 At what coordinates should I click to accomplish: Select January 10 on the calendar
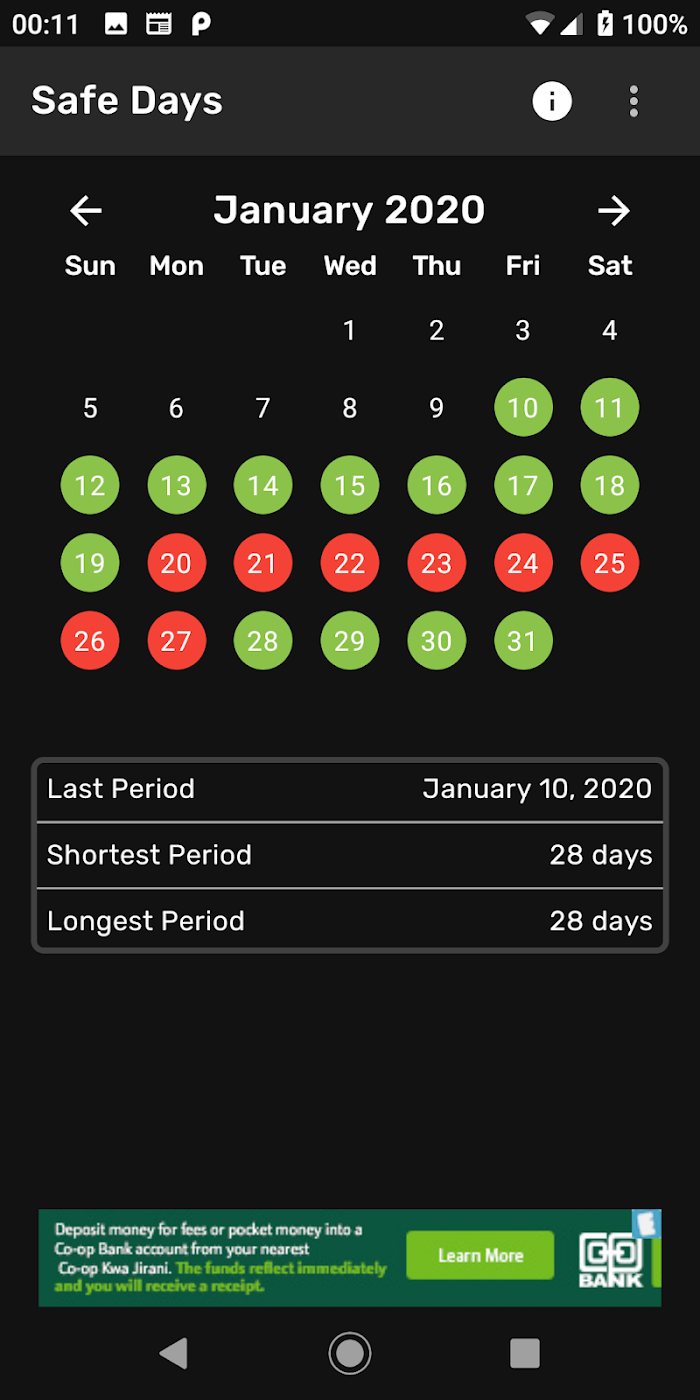[x=523, y=407]
